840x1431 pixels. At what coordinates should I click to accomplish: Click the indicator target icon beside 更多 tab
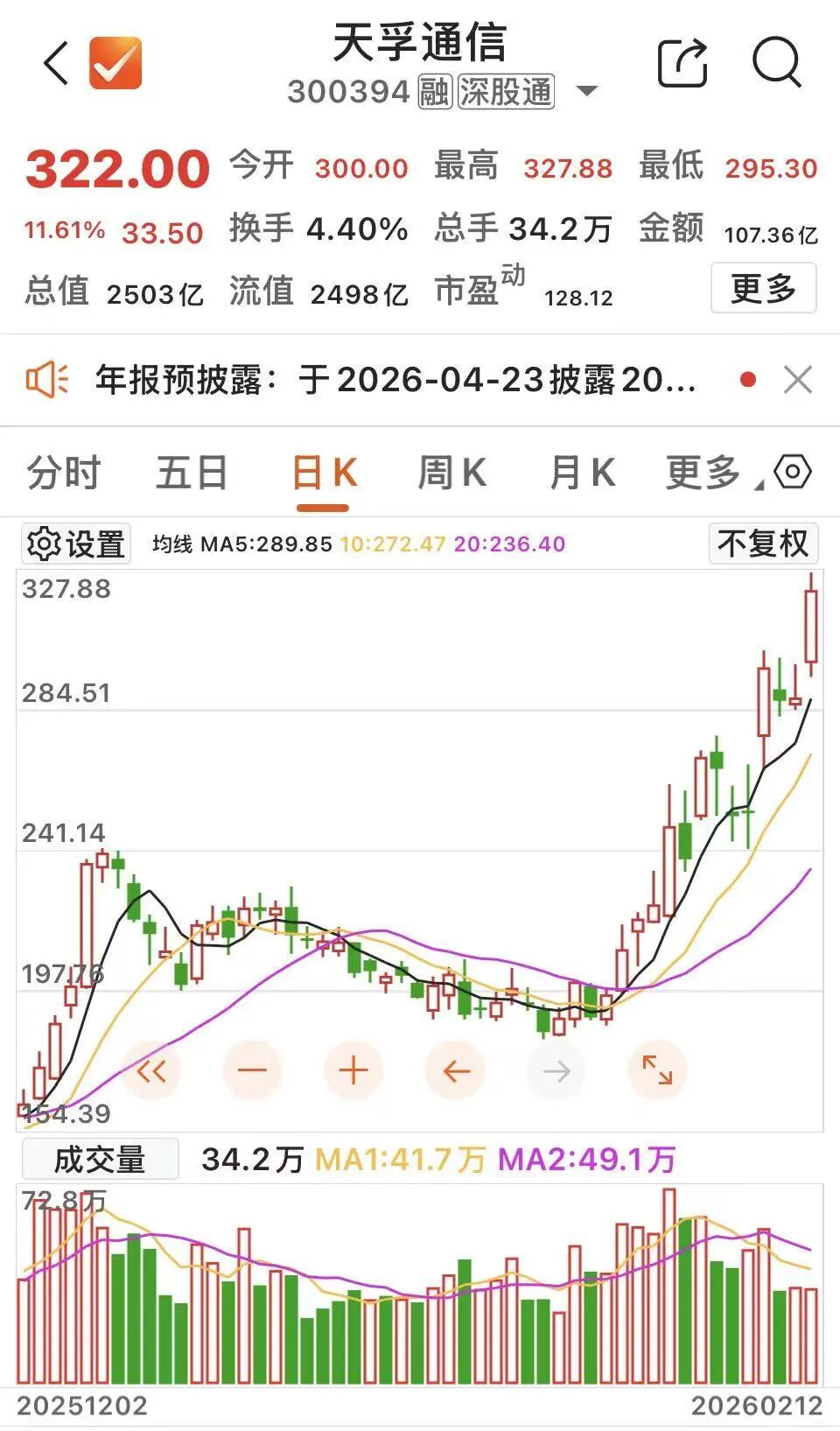click(x=793, y=473)
